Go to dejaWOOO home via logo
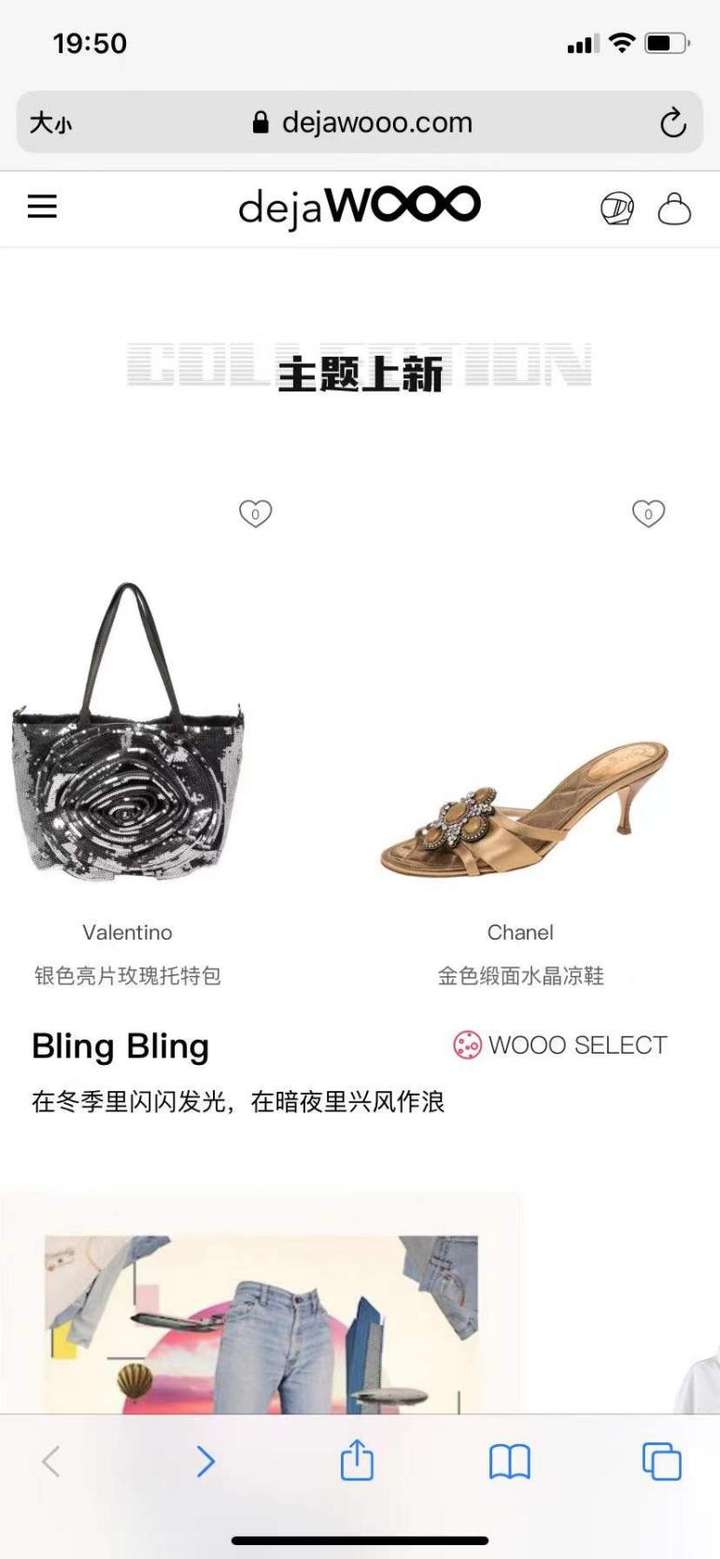The height and width of the screenshot is (1559, 720). (x=360, y=207)
